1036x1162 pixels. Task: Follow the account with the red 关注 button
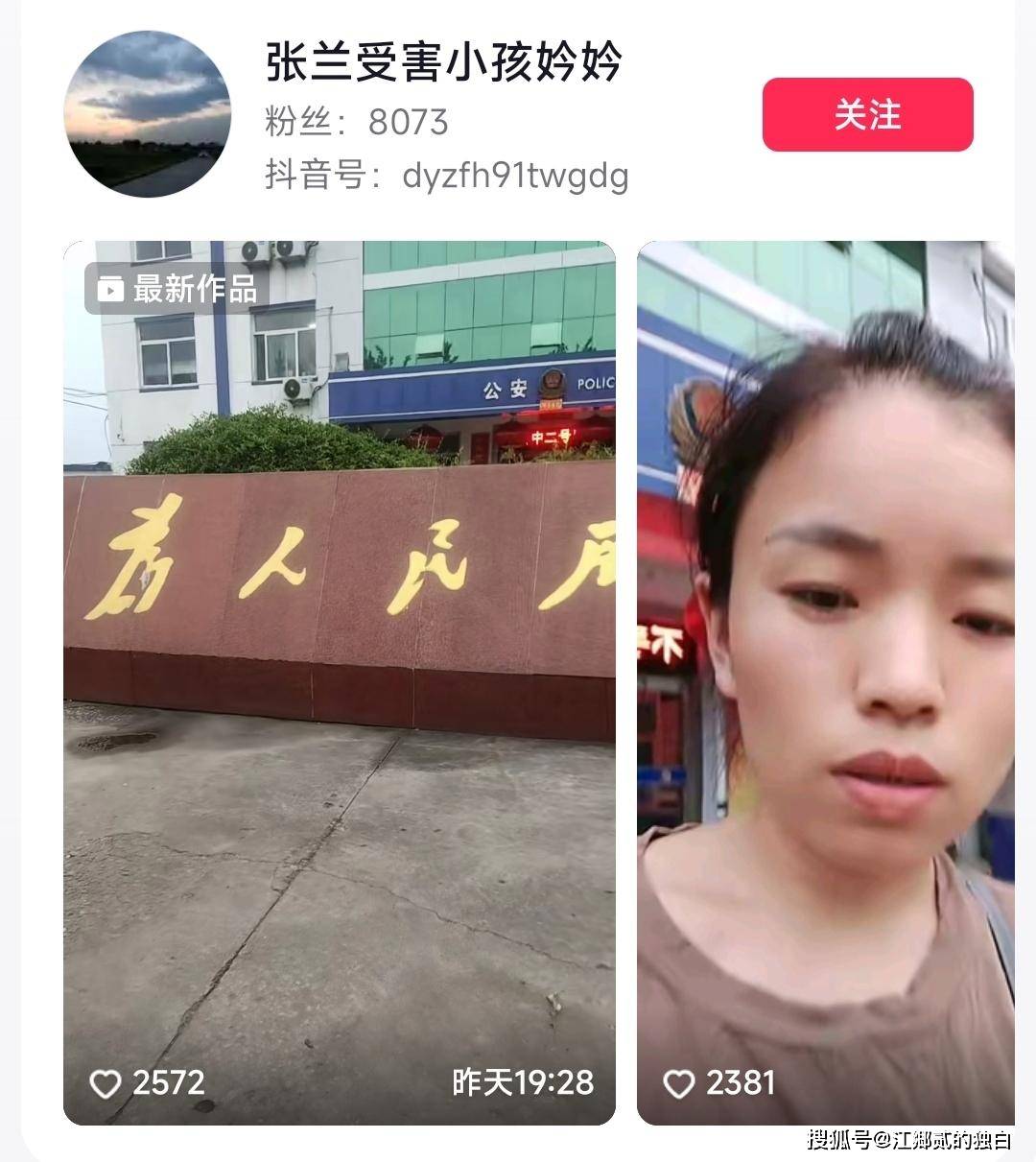click(867, 115)
